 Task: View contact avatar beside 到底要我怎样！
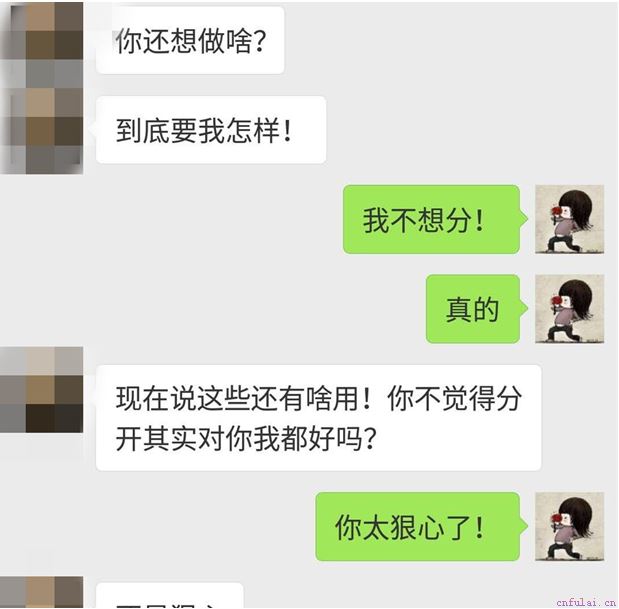(x=42, y=131)
